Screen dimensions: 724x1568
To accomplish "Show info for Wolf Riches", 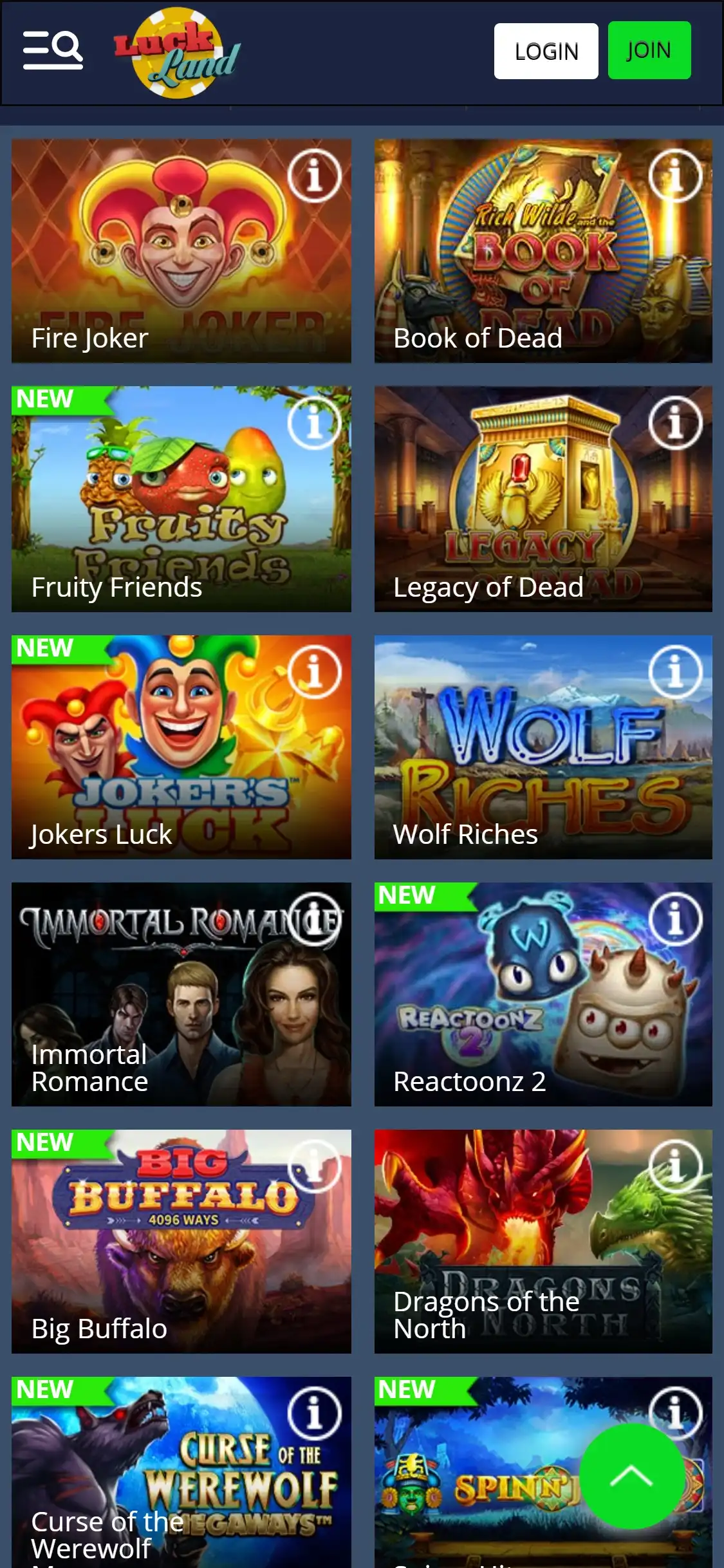I will point(674,671).
